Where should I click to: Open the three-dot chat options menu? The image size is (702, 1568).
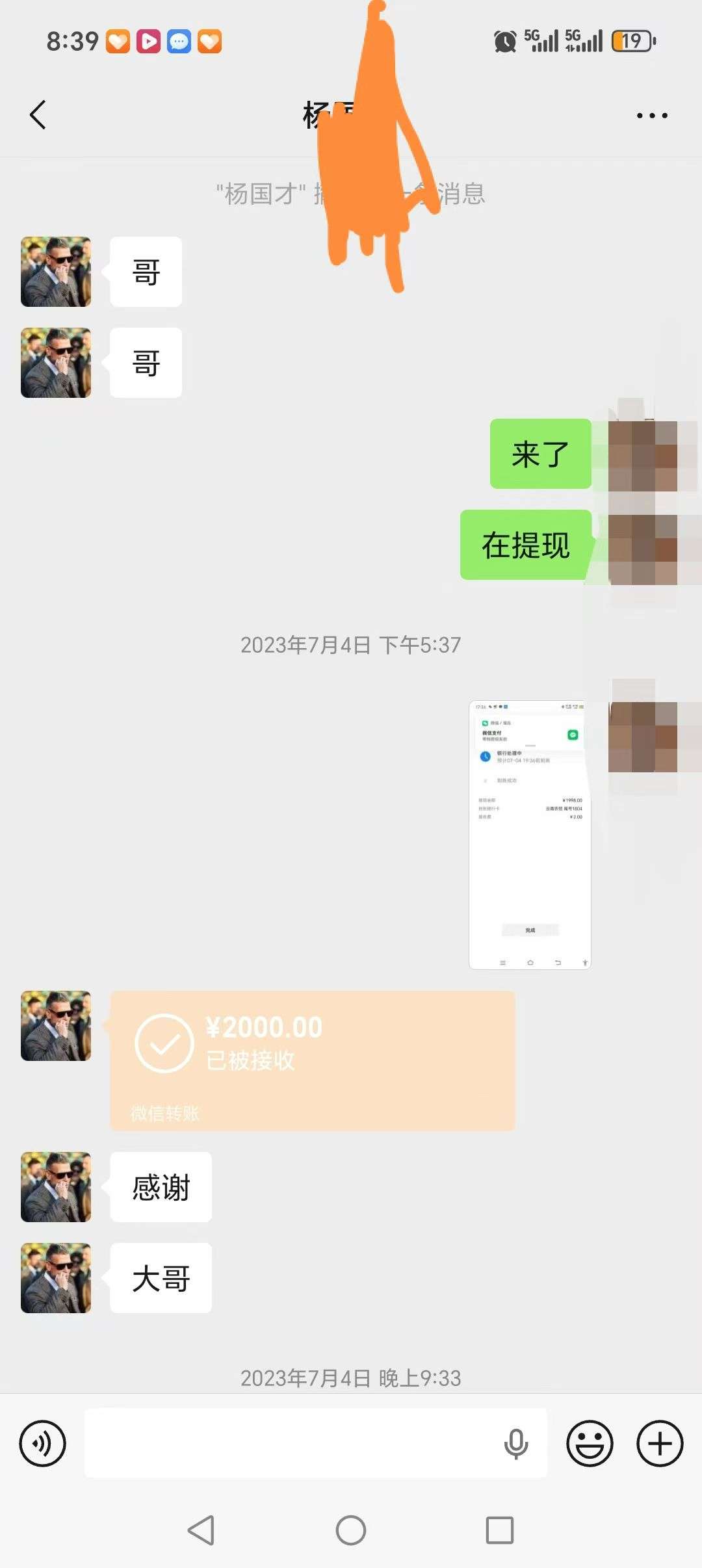pyautogui.click(x=651, y=116)
